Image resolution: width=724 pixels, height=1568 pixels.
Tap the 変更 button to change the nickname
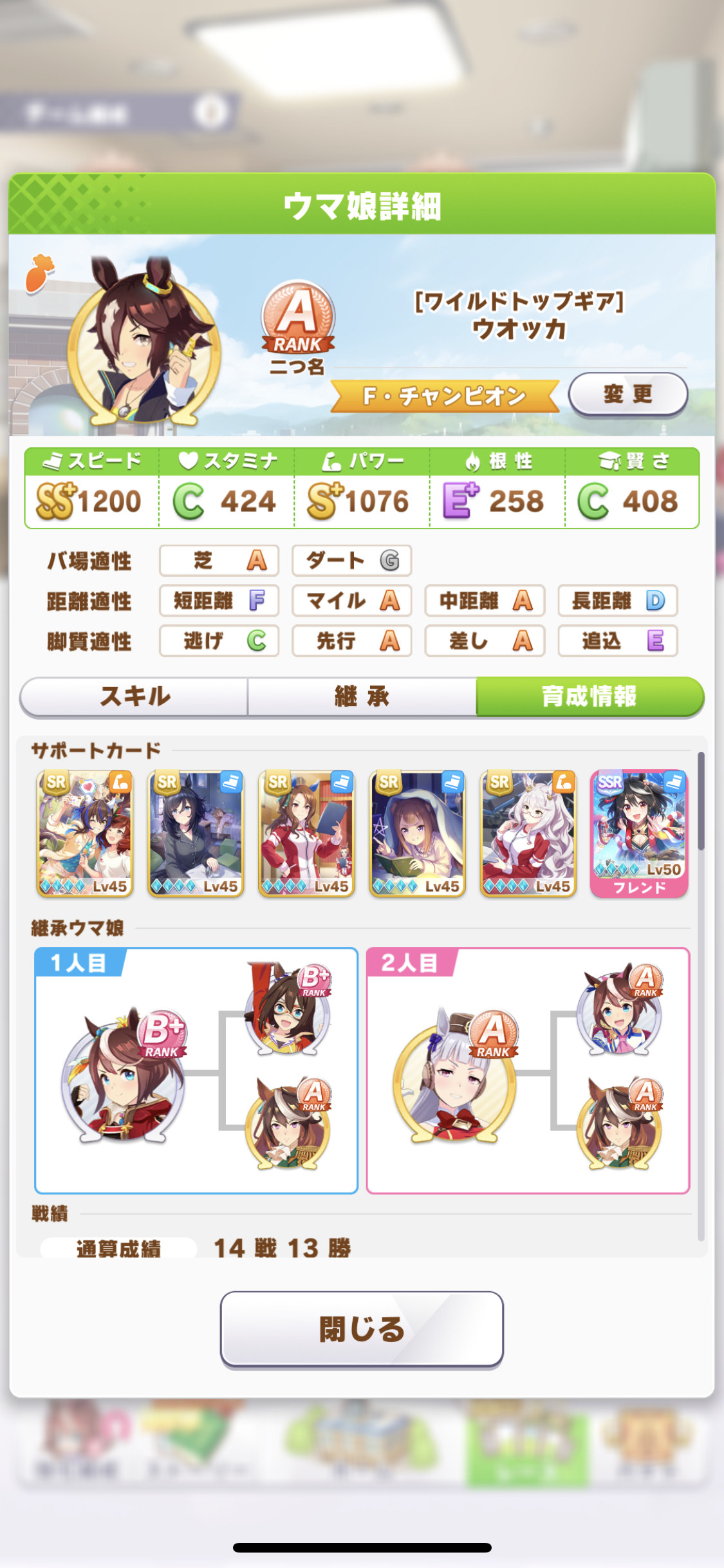coord(628,394)
